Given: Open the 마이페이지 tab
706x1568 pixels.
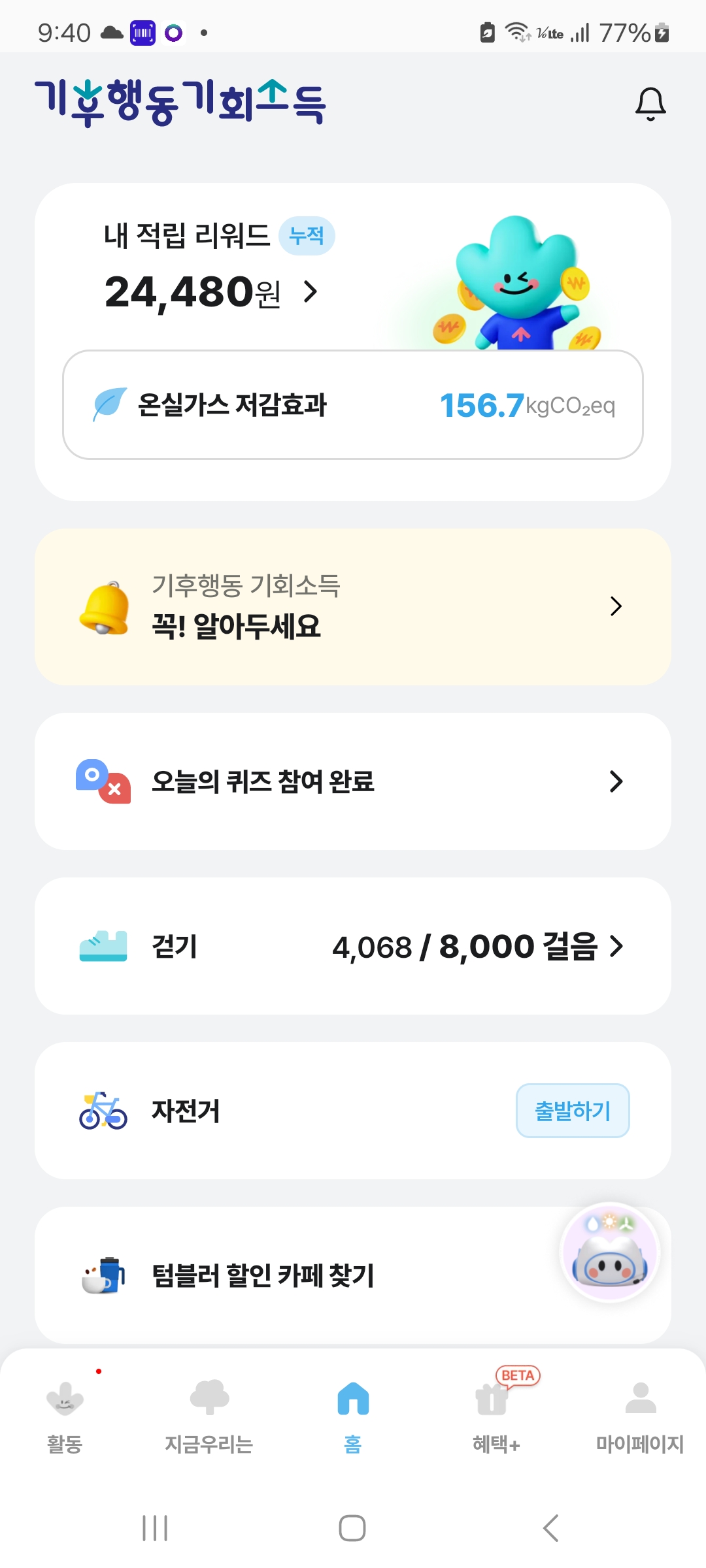Looking at the screenshot, I should pyautogui.click(x=639, y=1414).
